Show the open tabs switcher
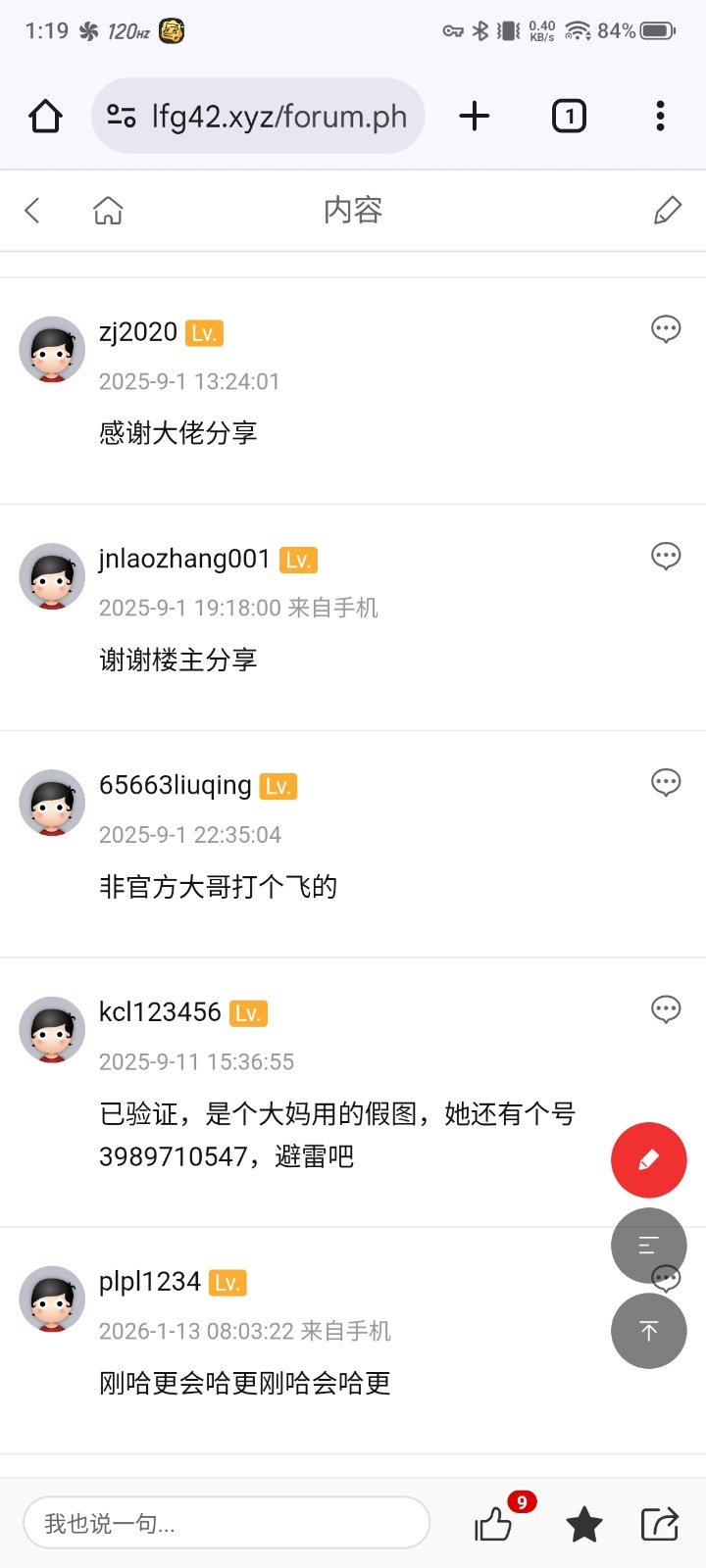This screenshot has width=706, height=1568. coord(569,117)
